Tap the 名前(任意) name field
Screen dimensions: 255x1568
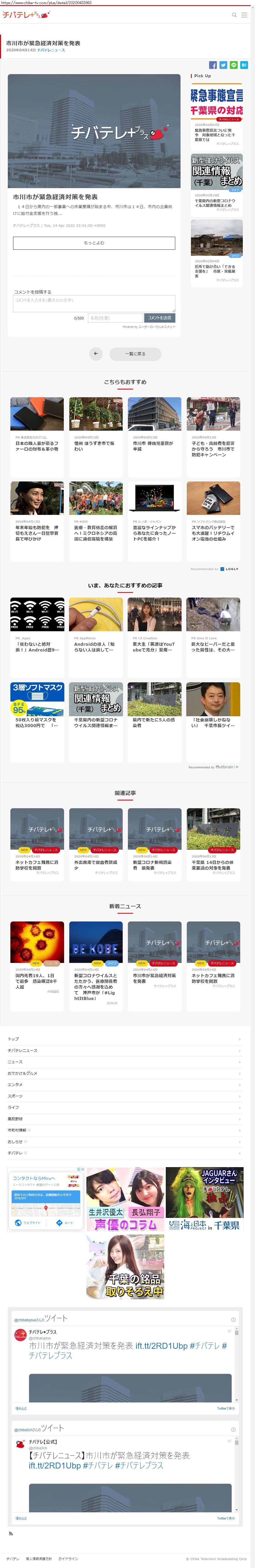(x=115, y=318)
